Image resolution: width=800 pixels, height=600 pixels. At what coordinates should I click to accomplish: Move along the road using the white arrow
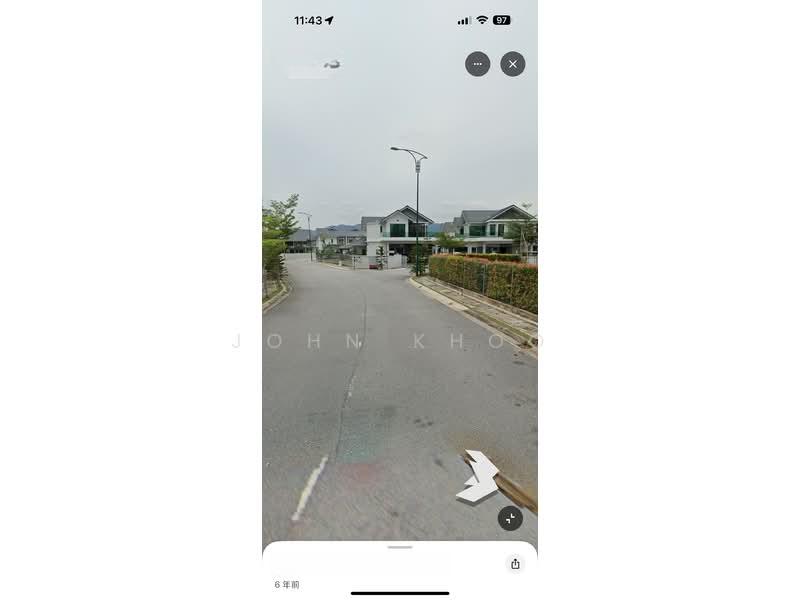[x=479, y=477]
